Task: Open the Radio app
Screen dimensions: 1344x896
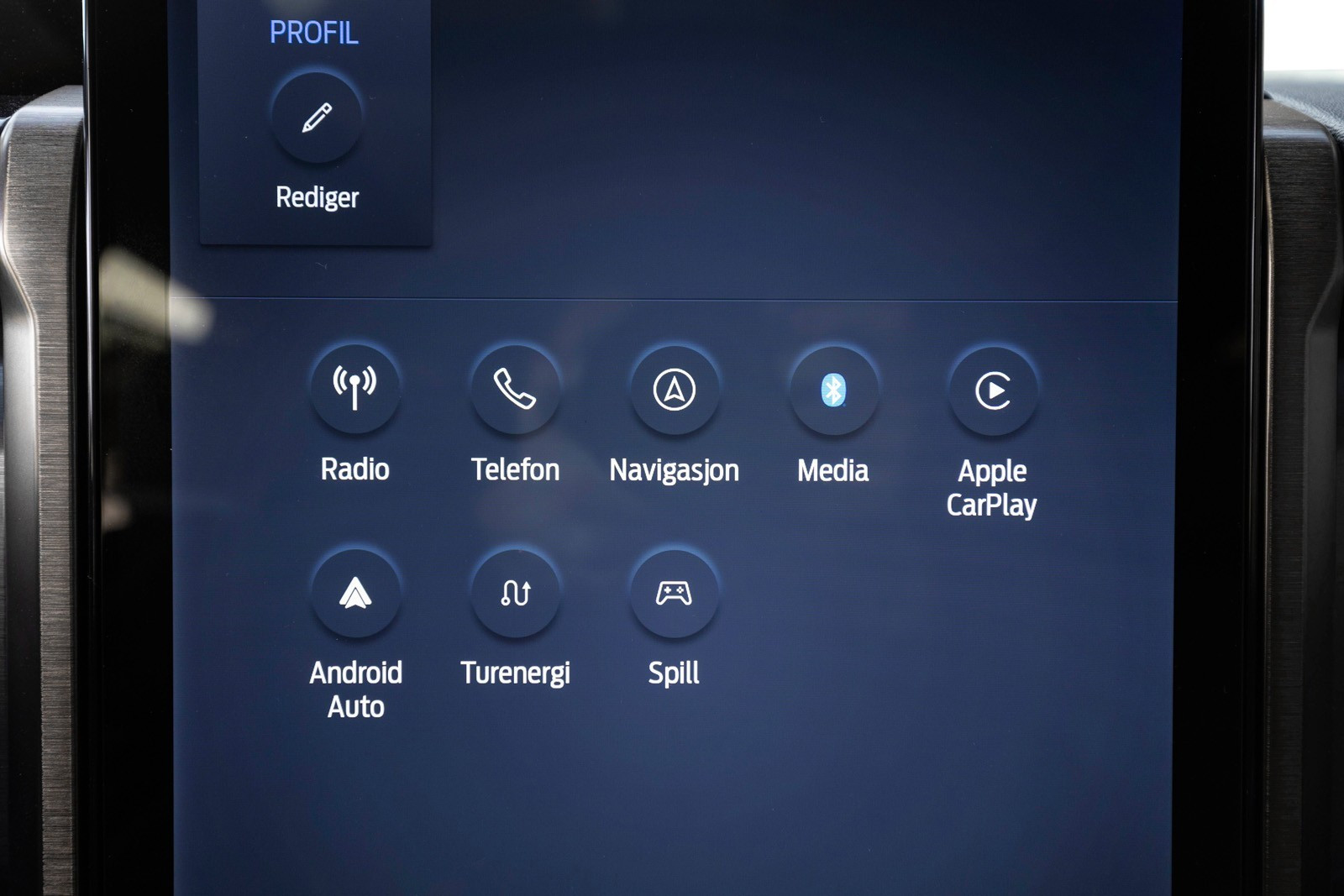Action: point(355,389)
